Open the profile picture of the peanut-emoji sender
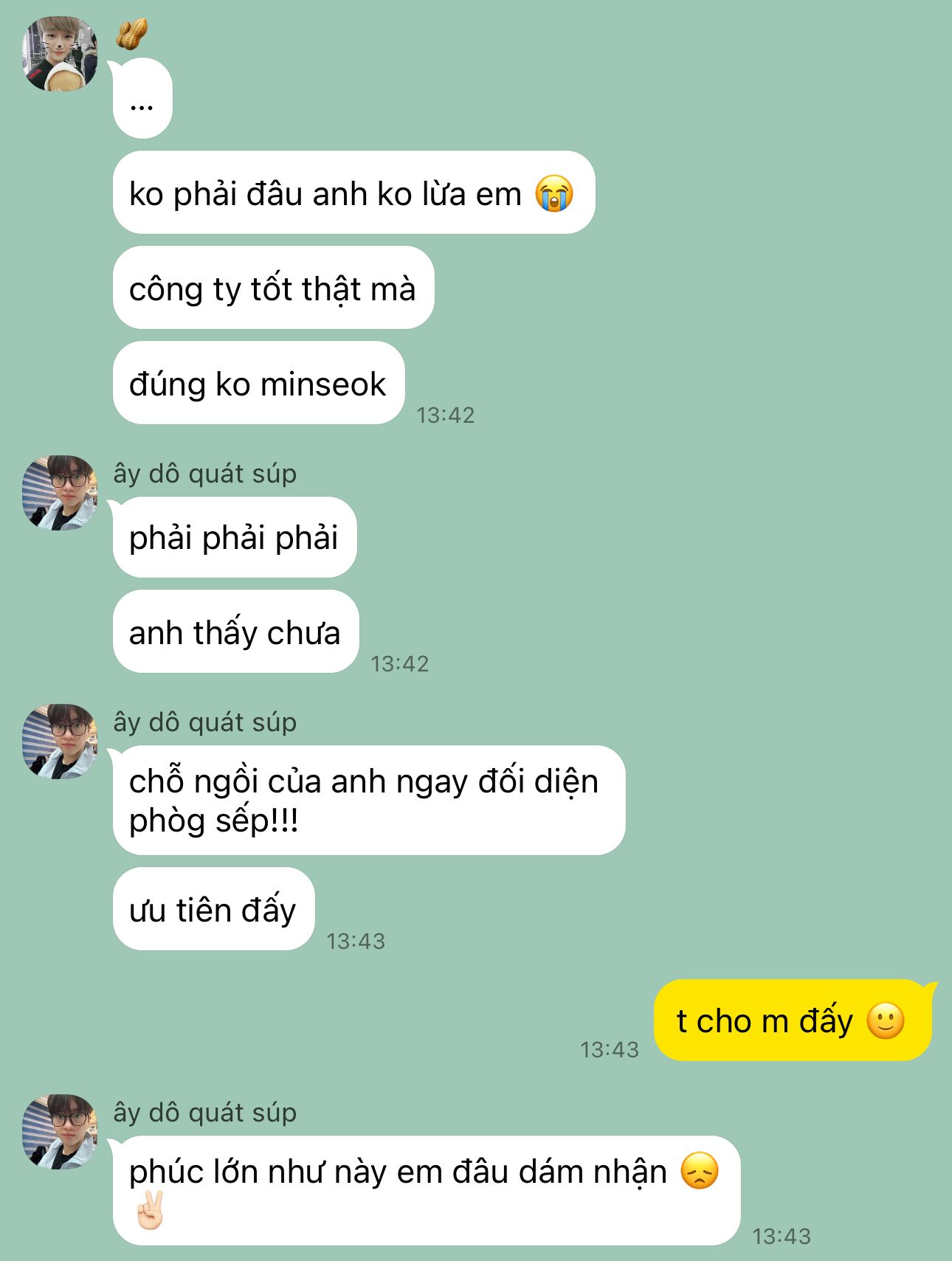 coord(60,54)
